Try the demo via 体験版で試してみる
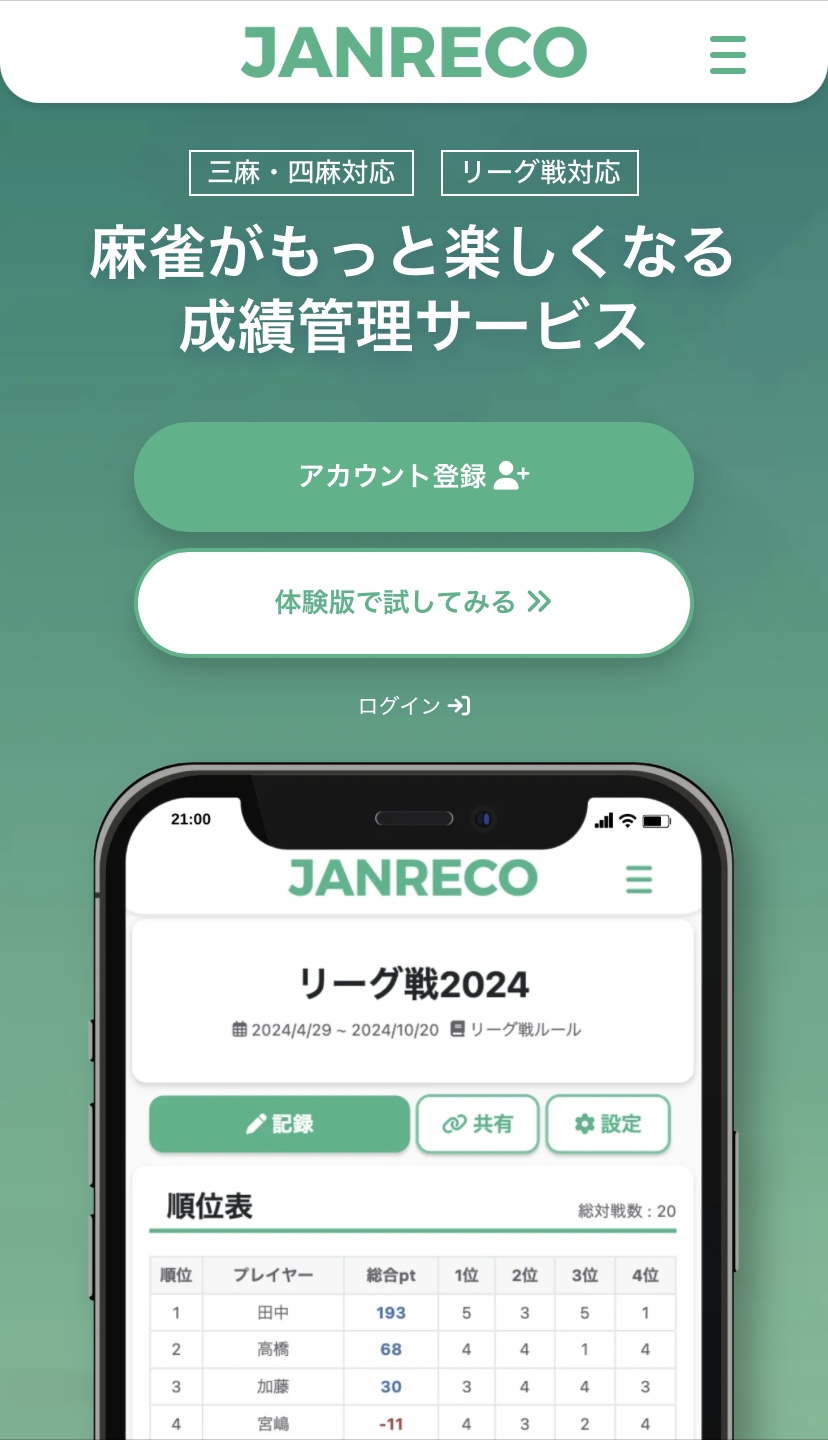Viewport: 828px width, 1444px height. click(x=413, y=602)
